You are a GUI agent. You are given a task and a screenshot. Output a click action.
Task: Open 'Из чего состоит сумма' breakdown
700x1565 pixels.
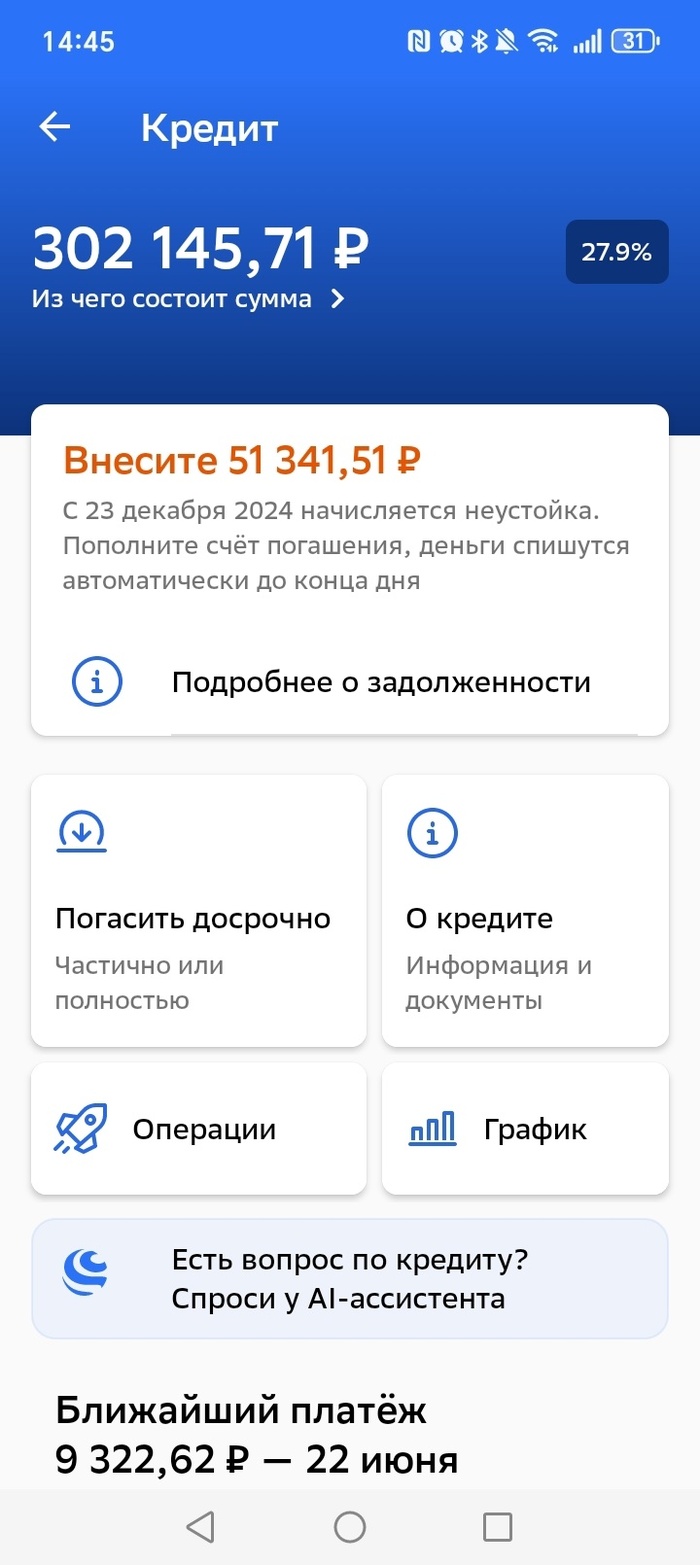(x=188, y=299)
